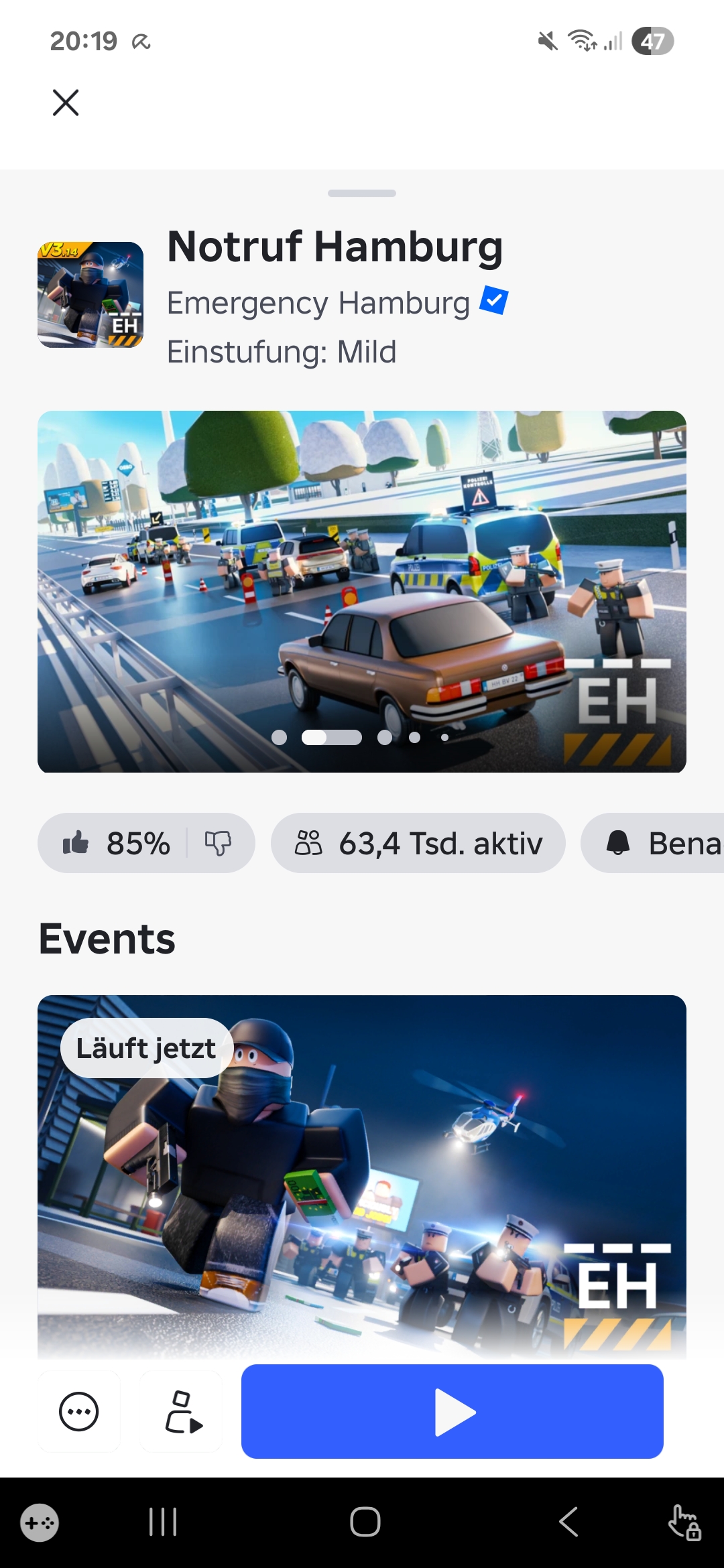Tap the highway police screenshot in the carousel

tap(362, 591)
